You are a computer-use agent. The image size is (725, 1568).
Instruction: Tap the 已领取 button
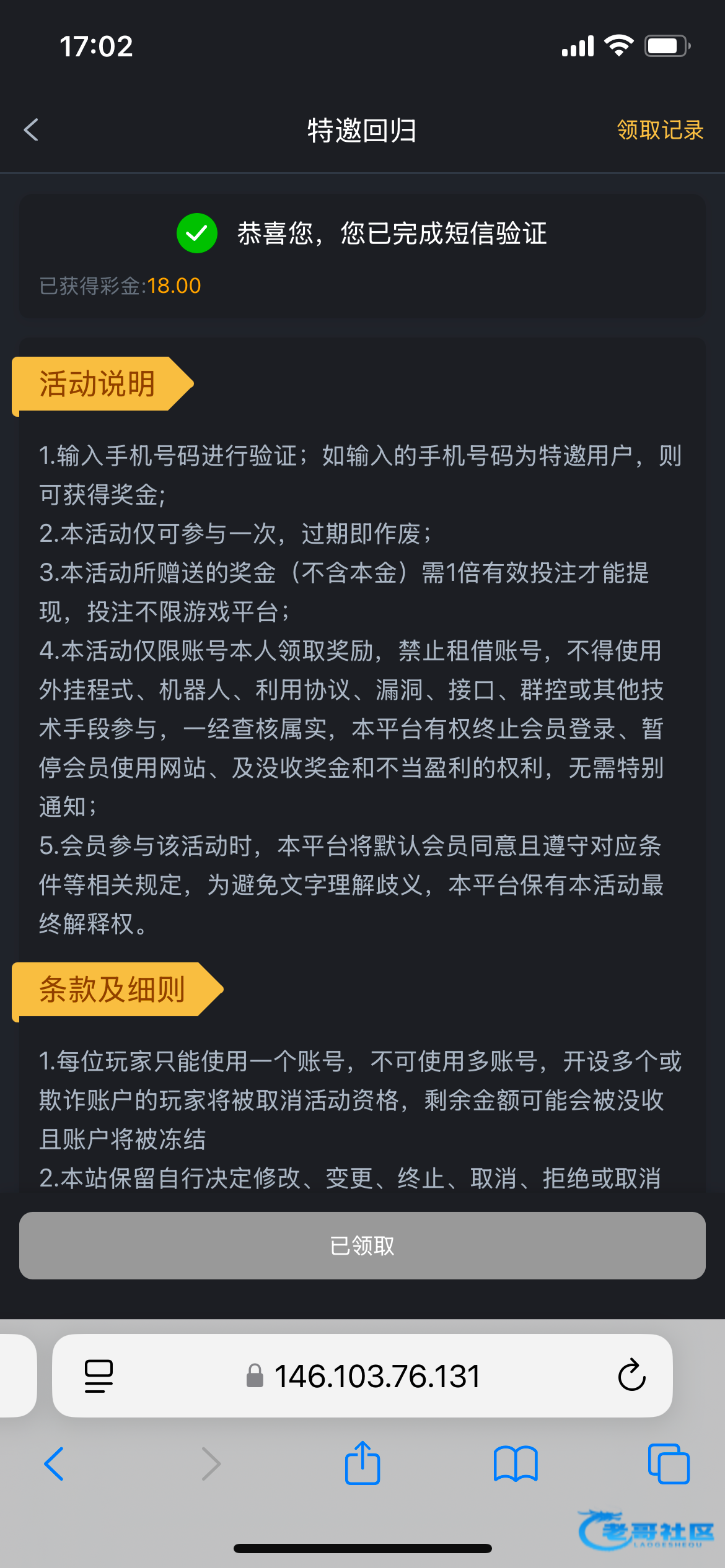pyautogui.click(x=362, y=1245)
